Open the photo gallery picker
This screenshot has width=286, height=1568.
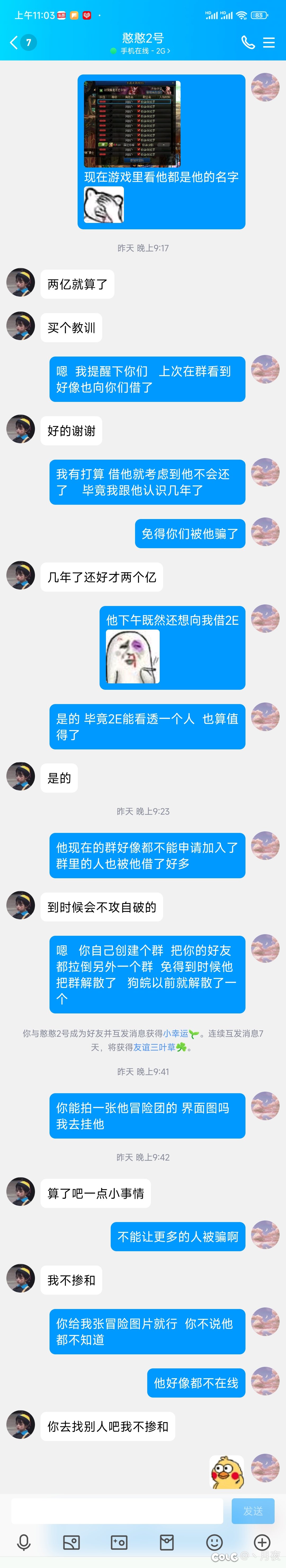(71, 1542)
